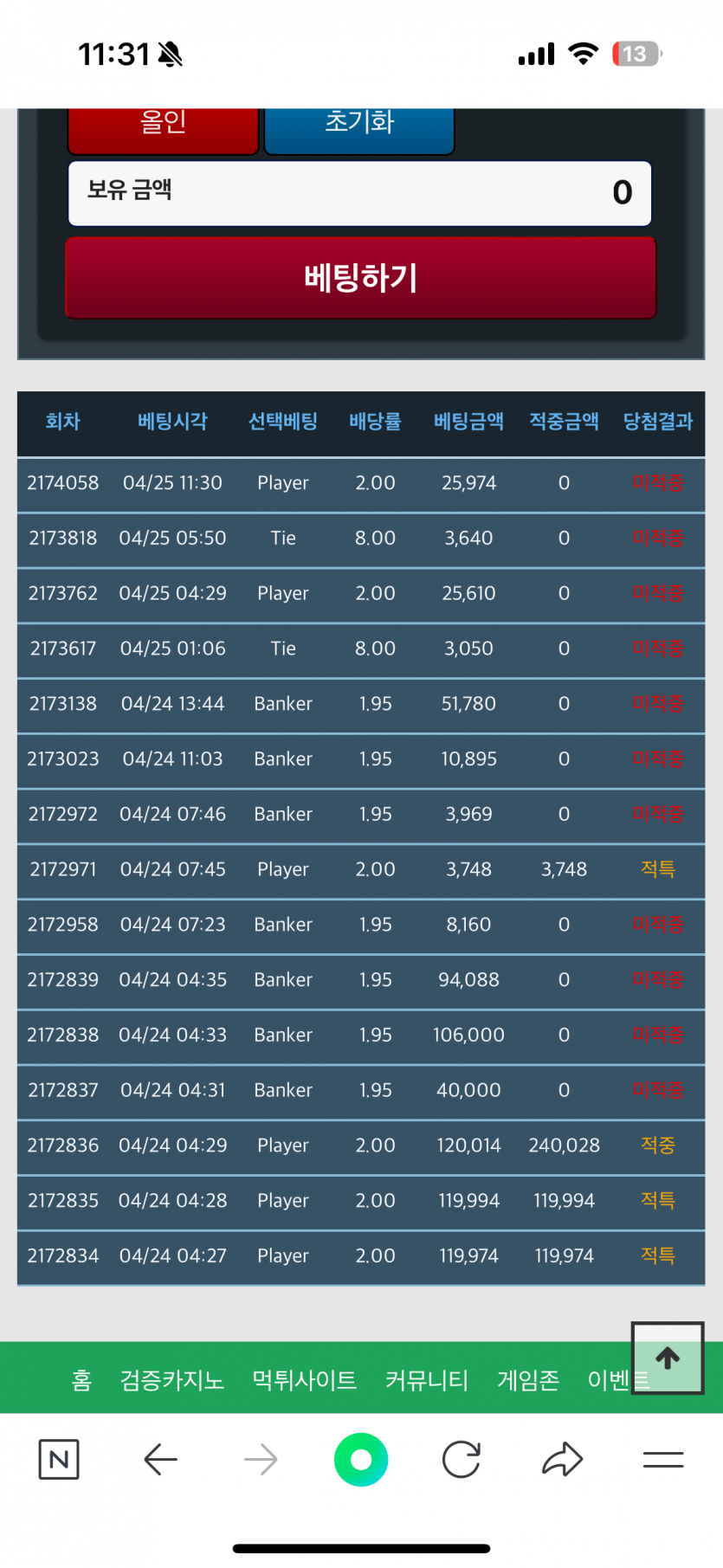Screen dimensions: 723x1568
Task: Tap the 올인 all-in button
Action: tap(163, 130)
